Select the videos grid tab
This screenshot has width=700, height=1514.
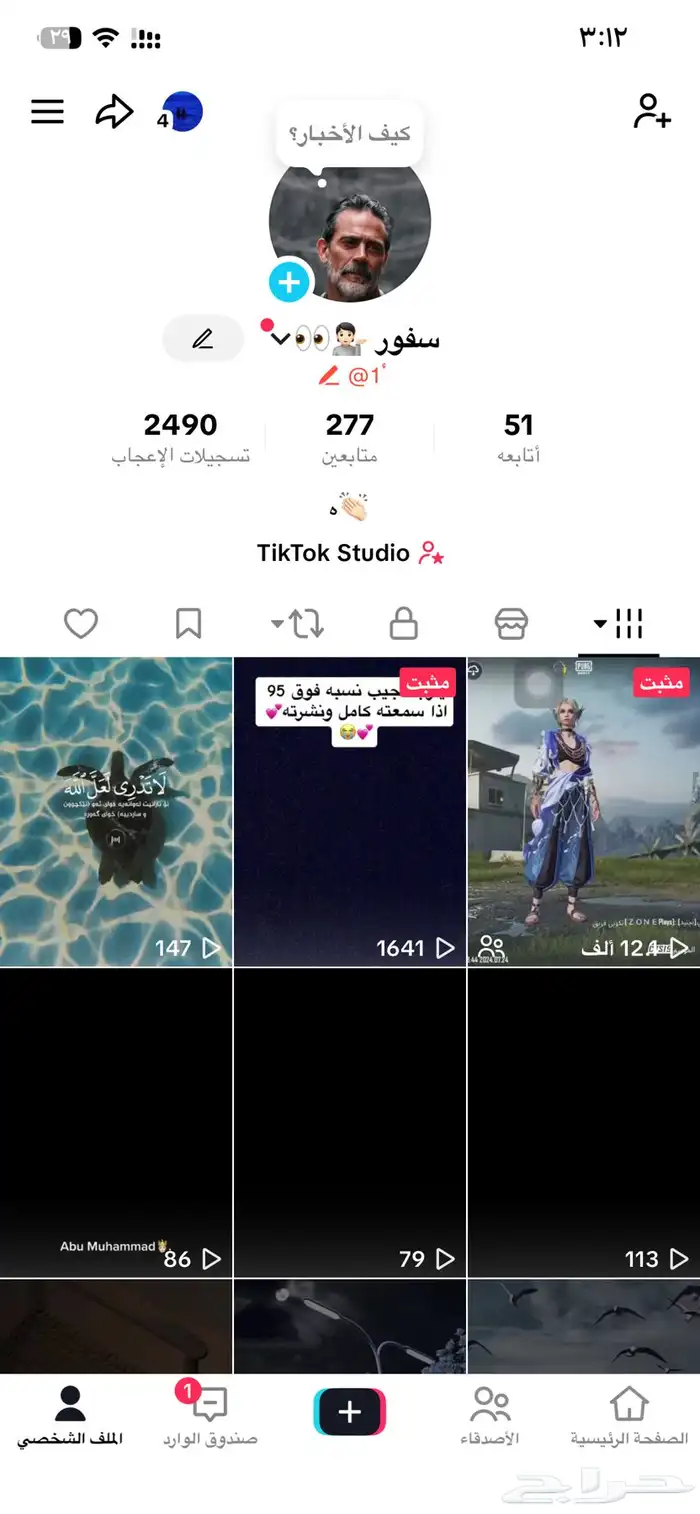pos(620,624)
